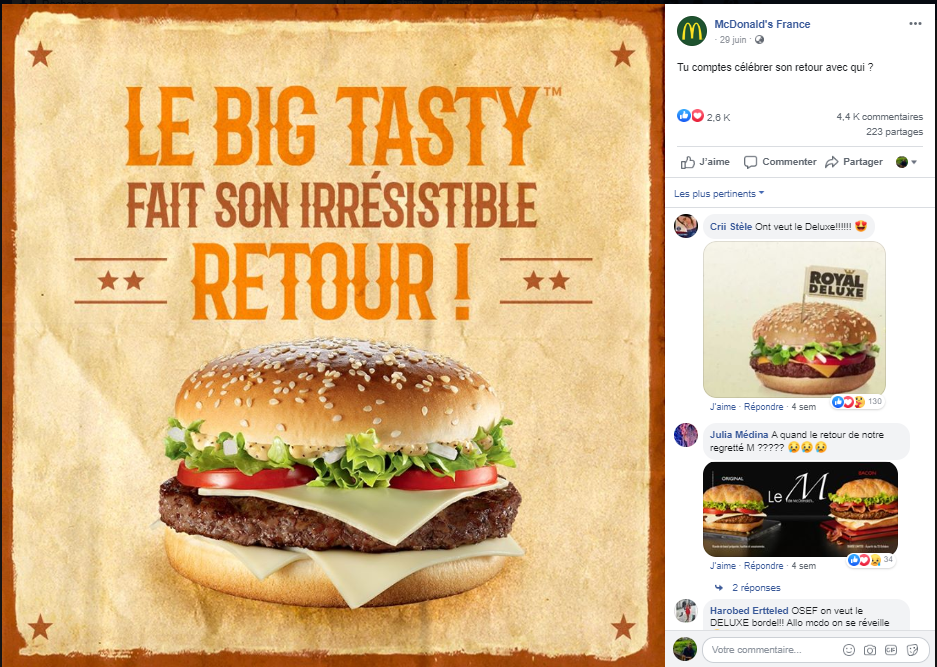937x667 pixels.
Task: Open Crii Stèle's Royal Deluxe image
Action: (x=794, y=320)
